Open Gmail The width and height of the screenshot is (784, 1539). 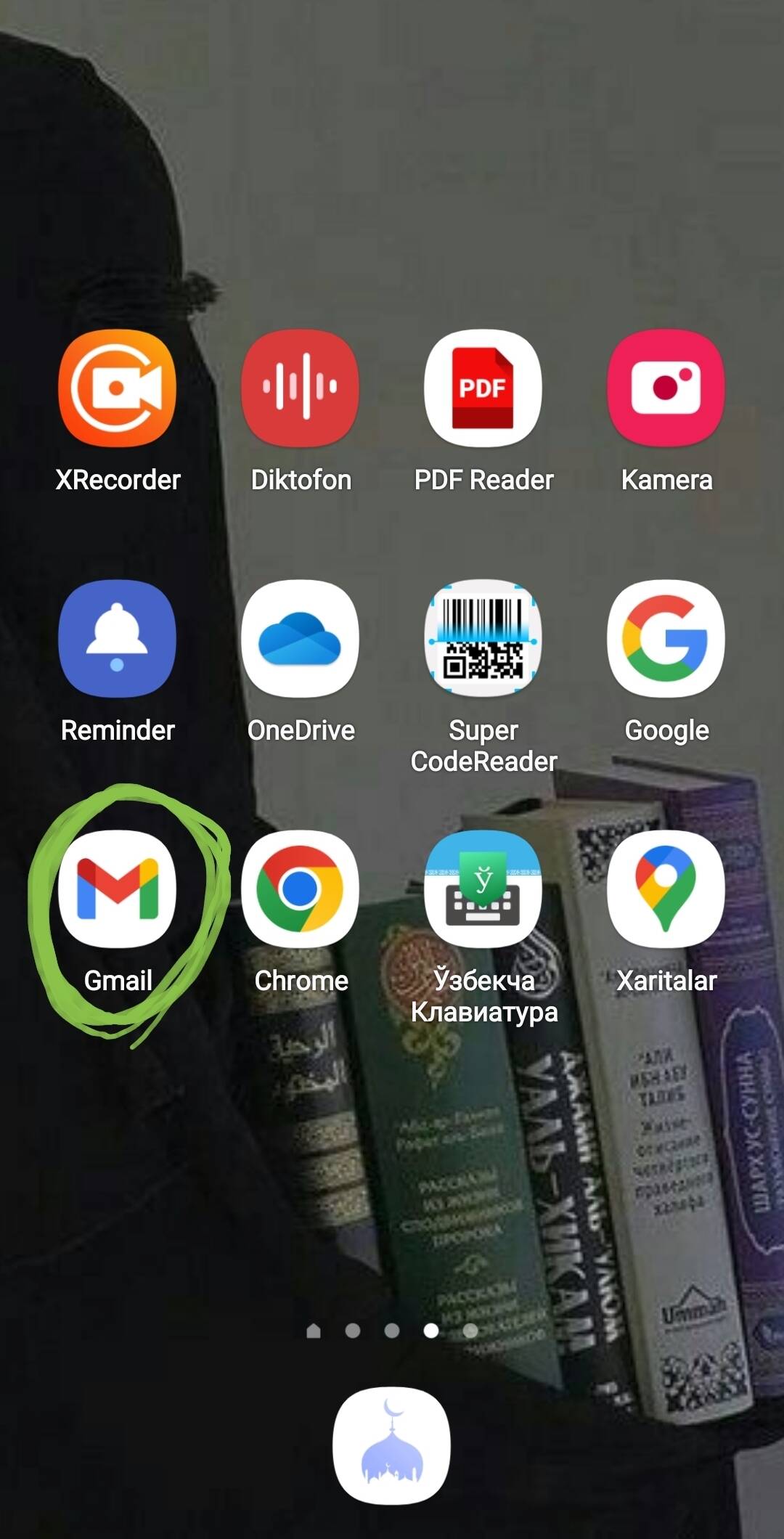click(x=118, y=889)
